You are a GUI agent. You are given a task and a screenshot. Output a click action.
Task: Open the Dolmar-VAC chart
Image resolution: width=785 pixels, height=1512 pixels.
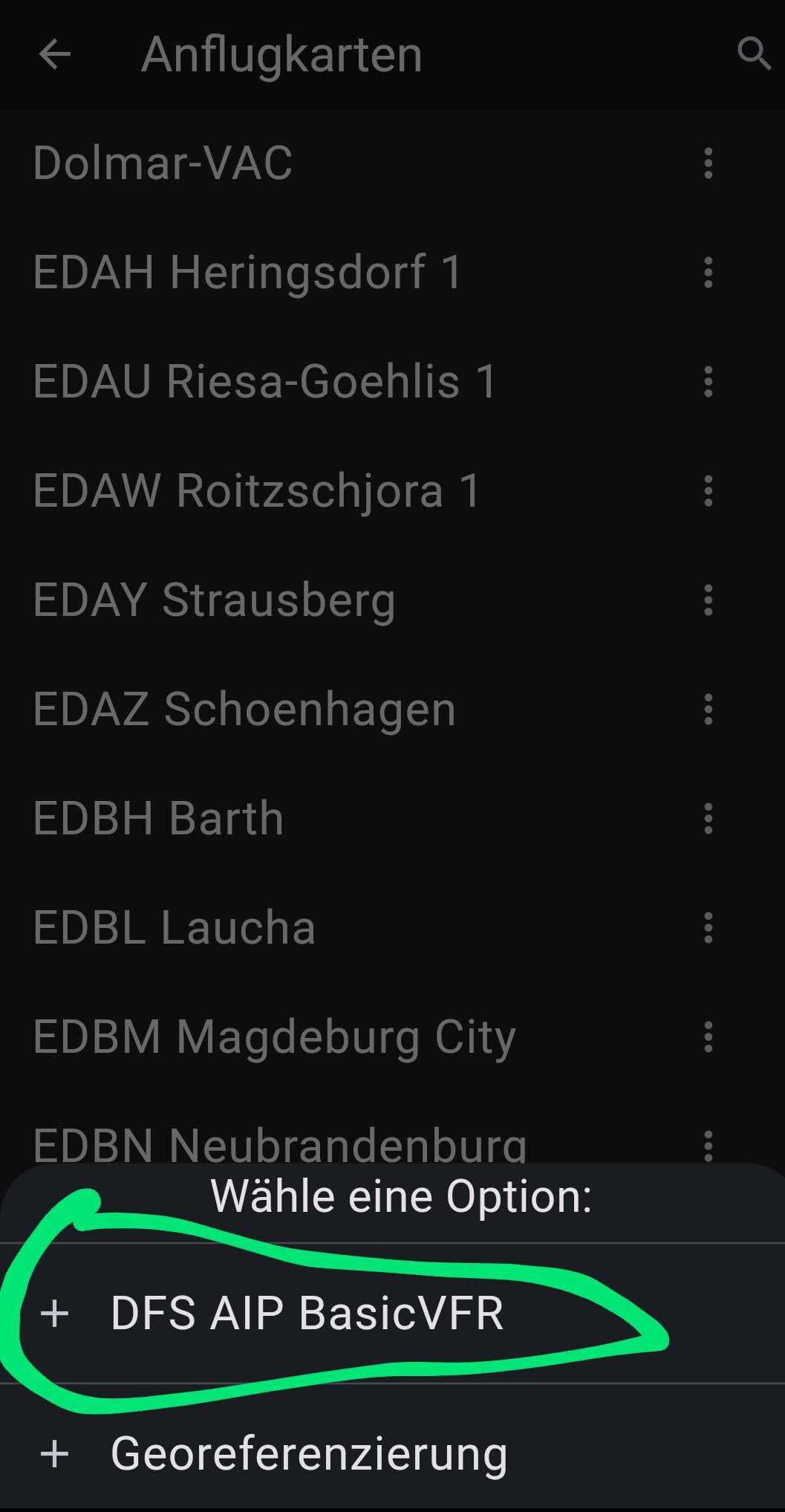coord(163,163)
